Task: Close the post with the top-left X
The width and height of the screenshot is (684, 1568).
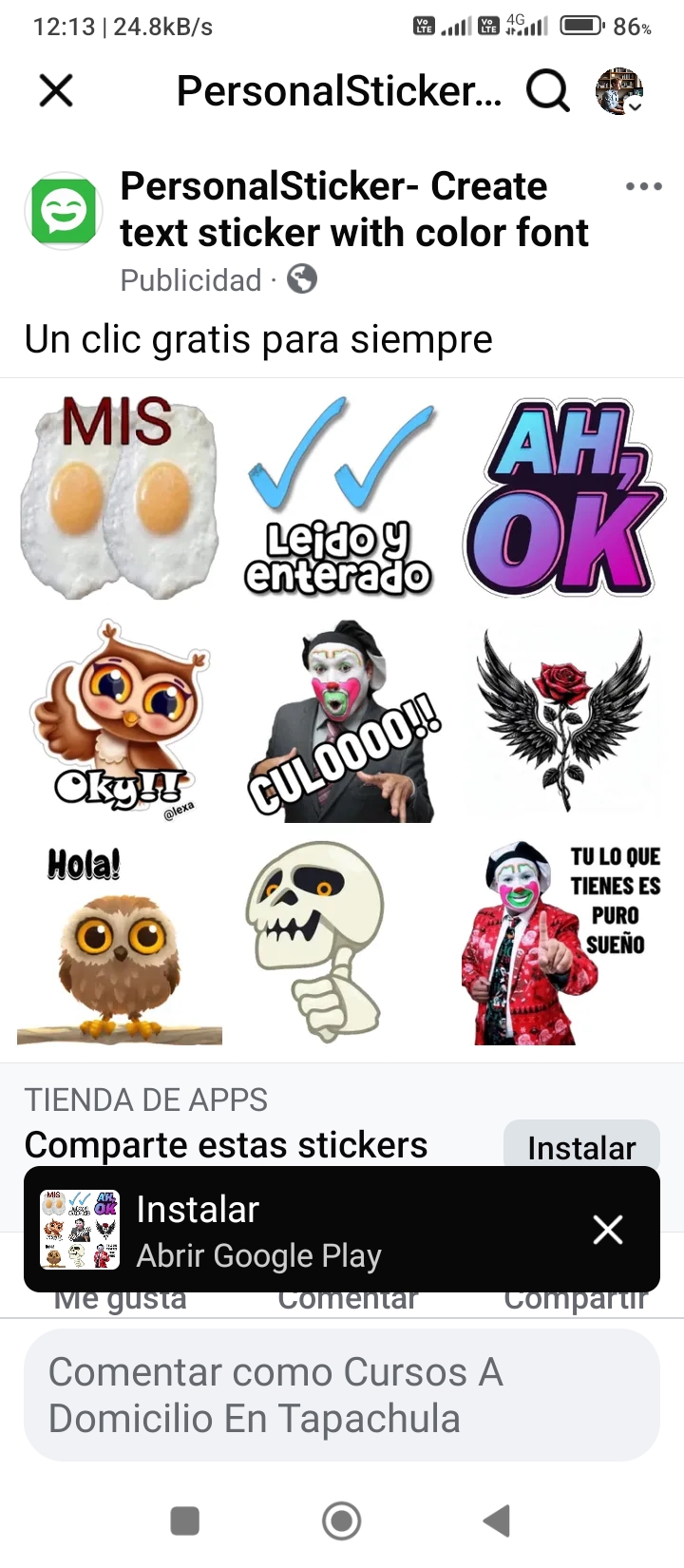Action: tap(55, 91)
